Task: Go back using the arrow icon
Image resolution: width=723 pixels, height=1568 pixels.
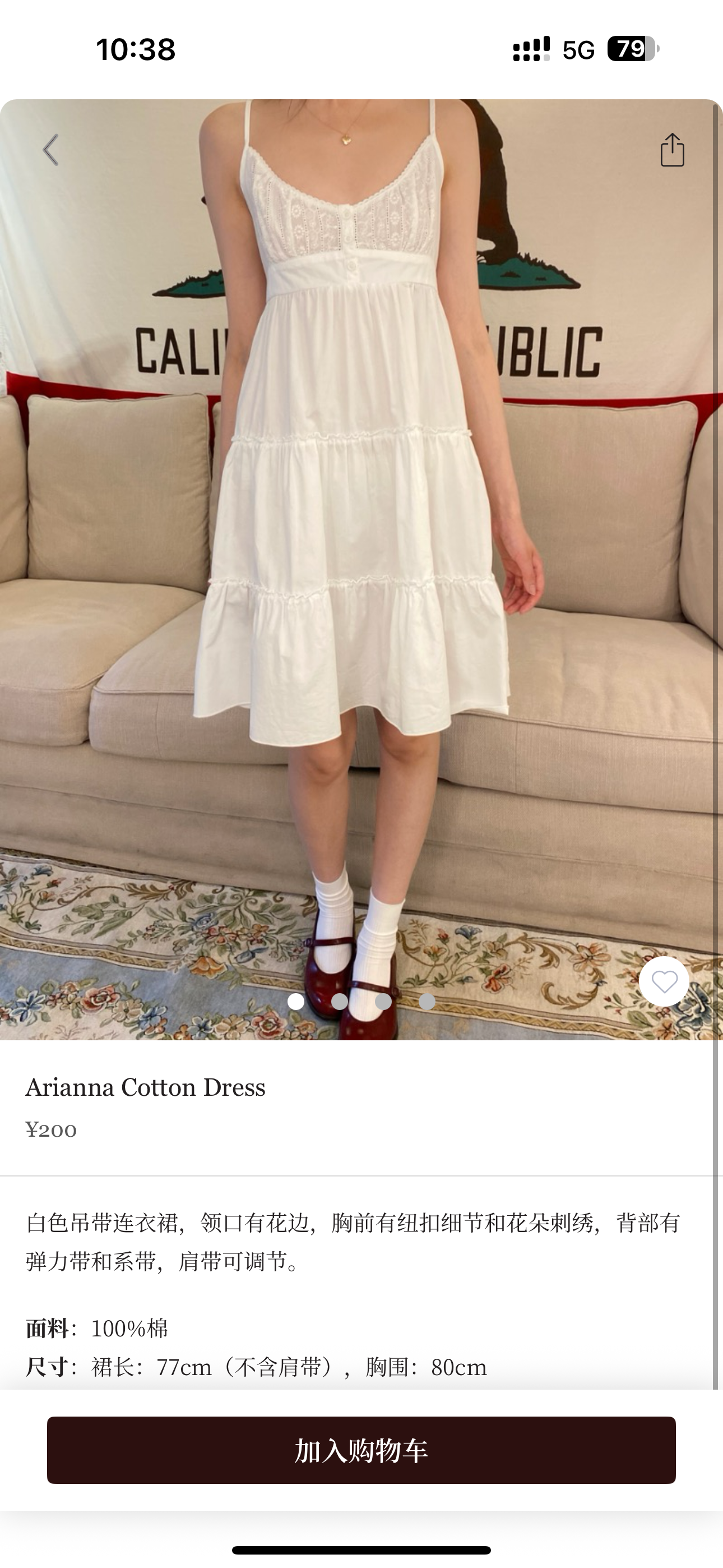Action: point(50,150)
